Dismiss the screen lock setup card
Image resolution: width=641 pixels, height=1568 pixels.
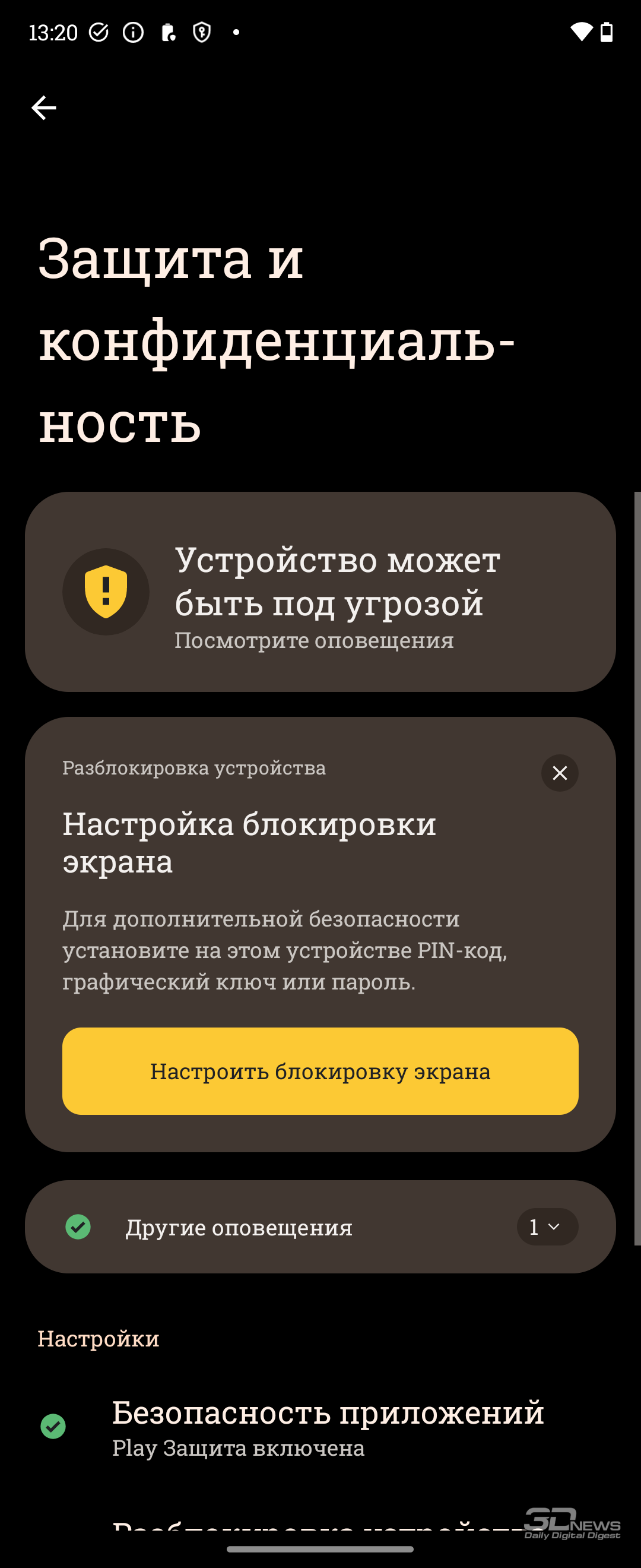pyautogui.click(x=560, y=773)
